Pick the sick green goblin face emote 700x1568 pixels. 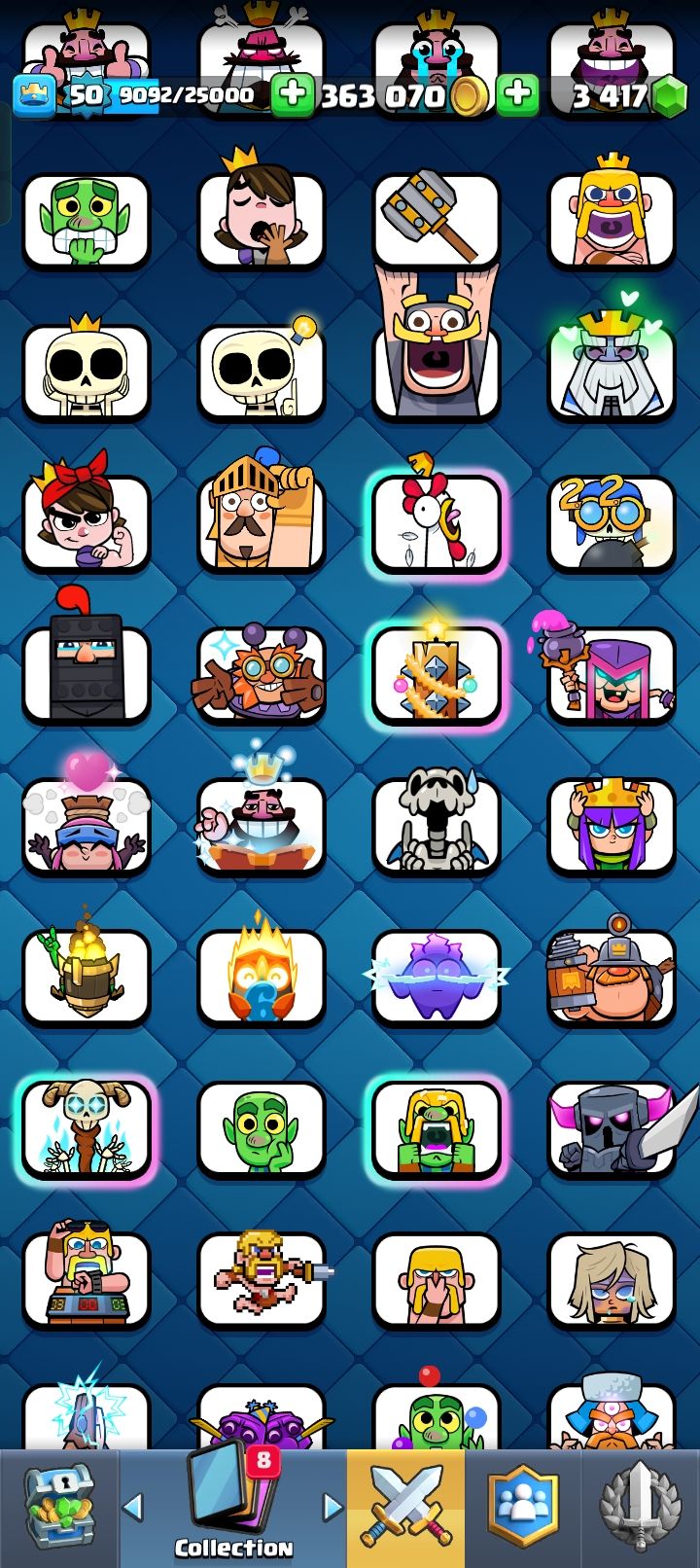[x=86, y=219]
